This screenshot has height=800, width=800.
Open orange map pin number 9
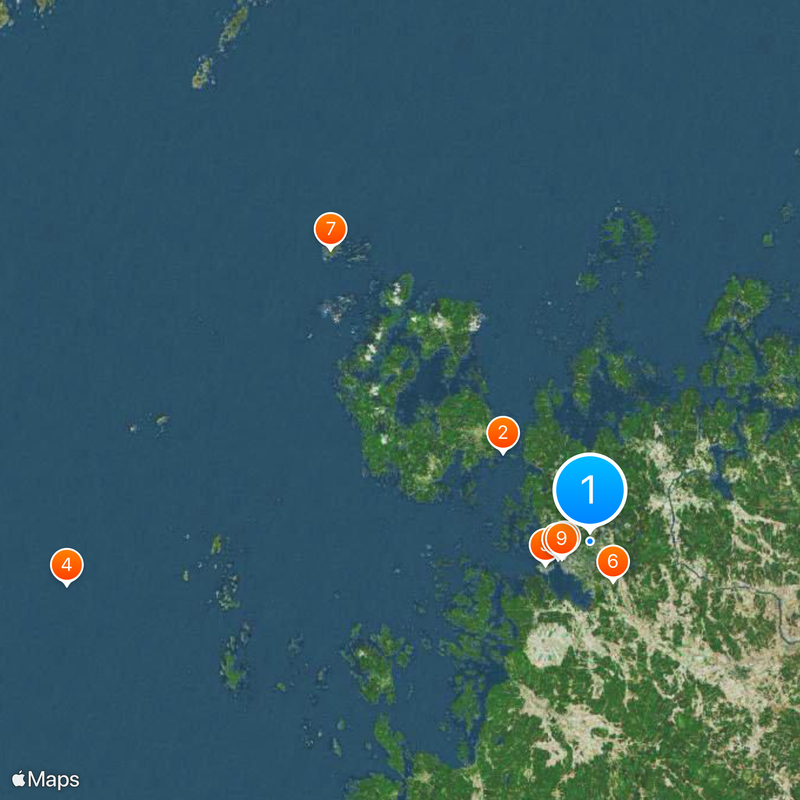pos(563,538)
